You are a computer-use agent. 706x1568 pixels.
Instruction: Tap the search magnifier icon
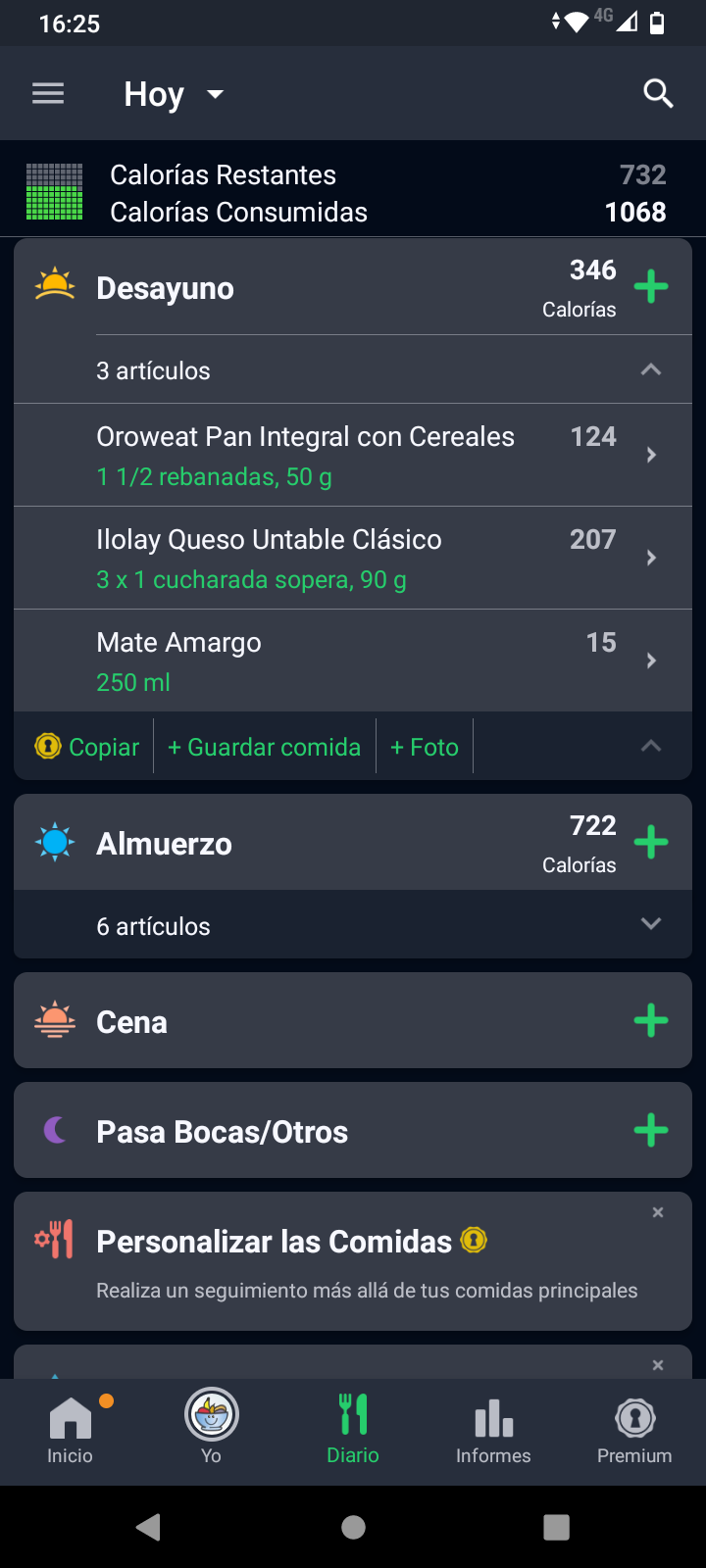[658, 94]
